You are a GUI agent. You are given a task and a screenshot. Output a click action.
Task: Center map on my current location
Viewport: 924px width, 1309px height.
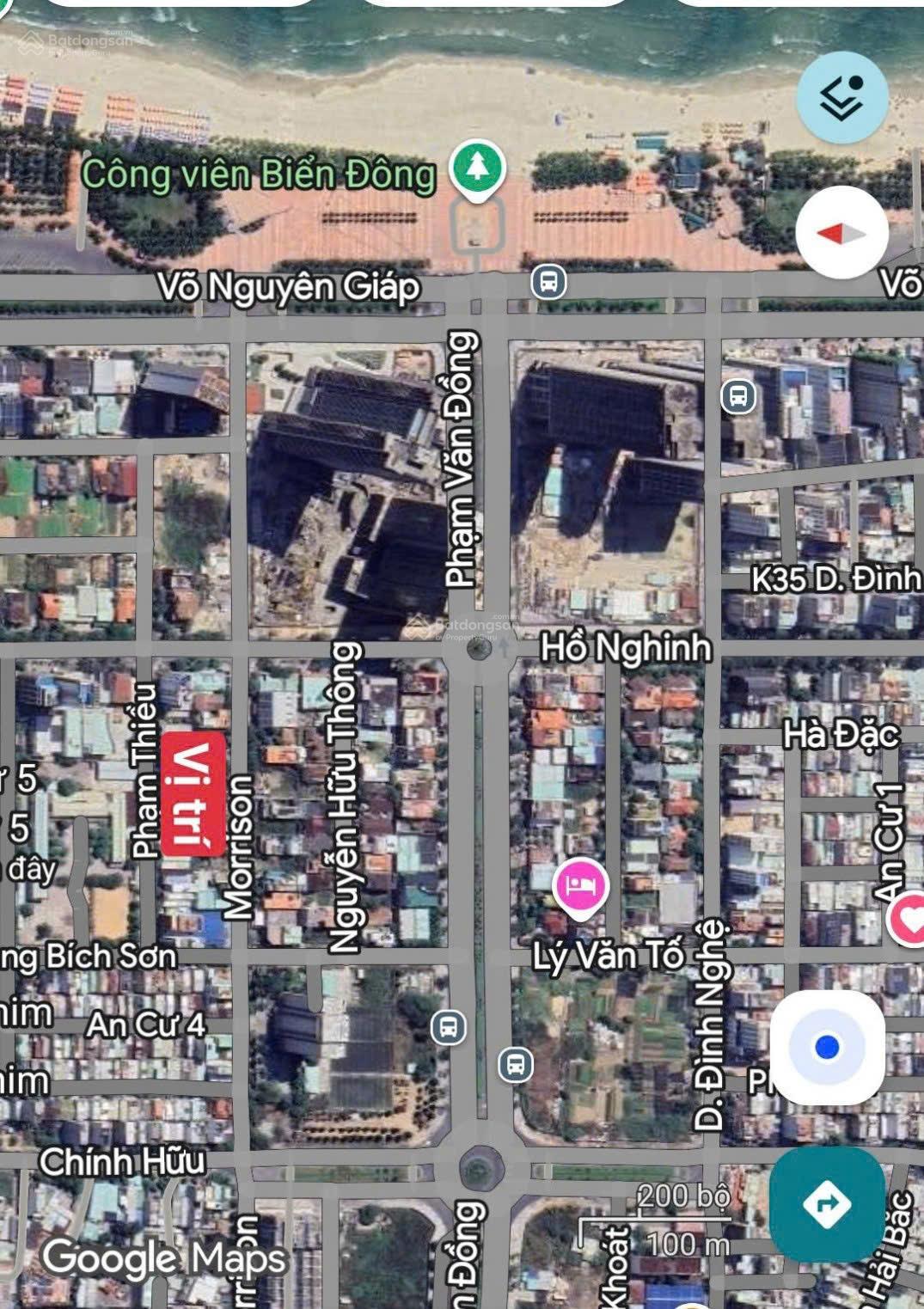click(x=827, y=1047)
